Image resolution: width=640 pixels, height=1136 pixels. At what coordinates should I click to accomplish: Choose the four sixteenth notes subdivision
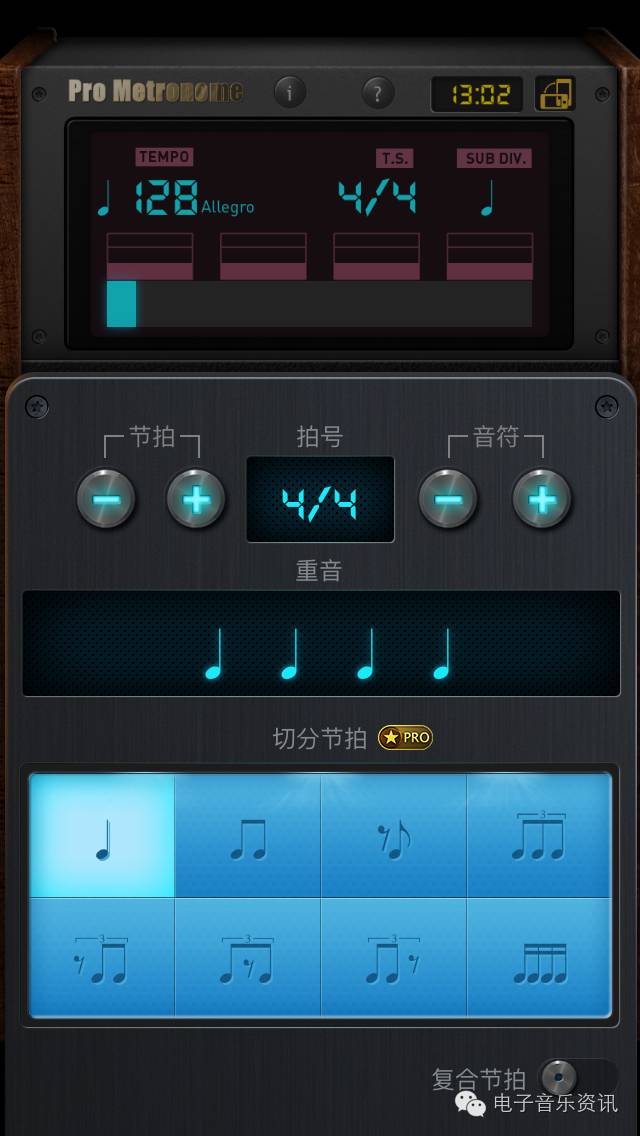(539, 958)
